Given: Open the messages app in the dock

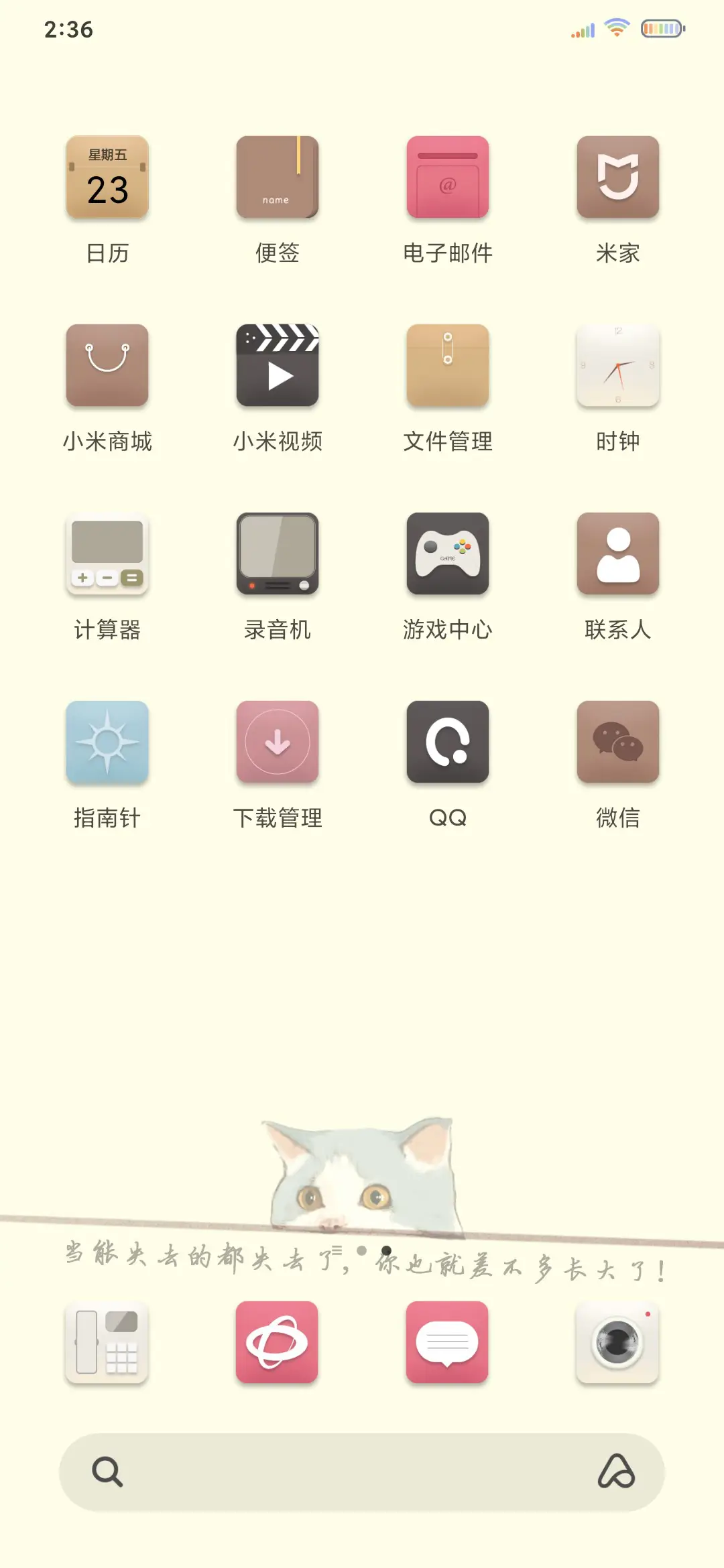Looking at the screenshot, I should pos(447,1344).
